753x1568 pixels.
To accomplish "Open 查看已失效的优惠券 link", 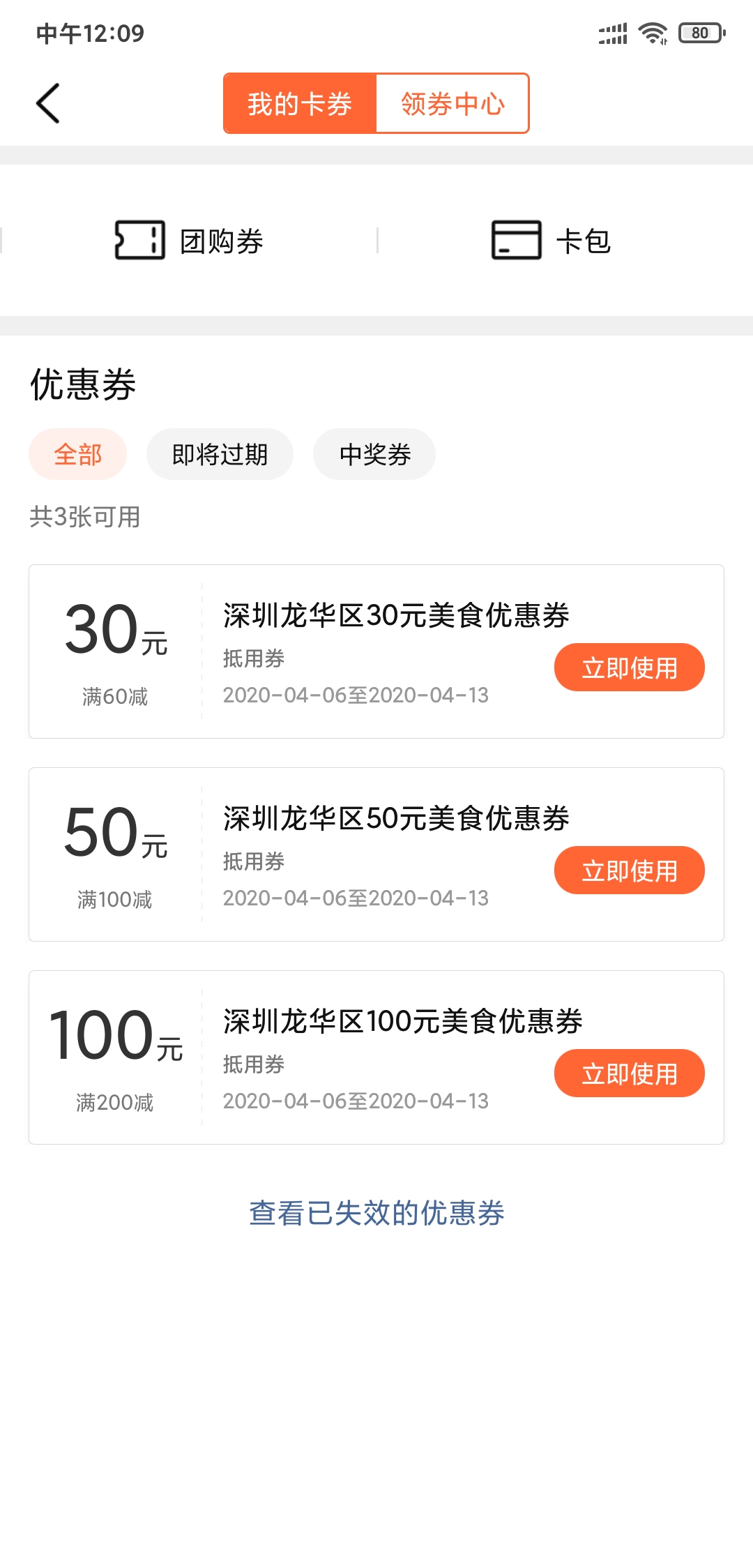I will pyautogui.click(x=376, y=1213).
